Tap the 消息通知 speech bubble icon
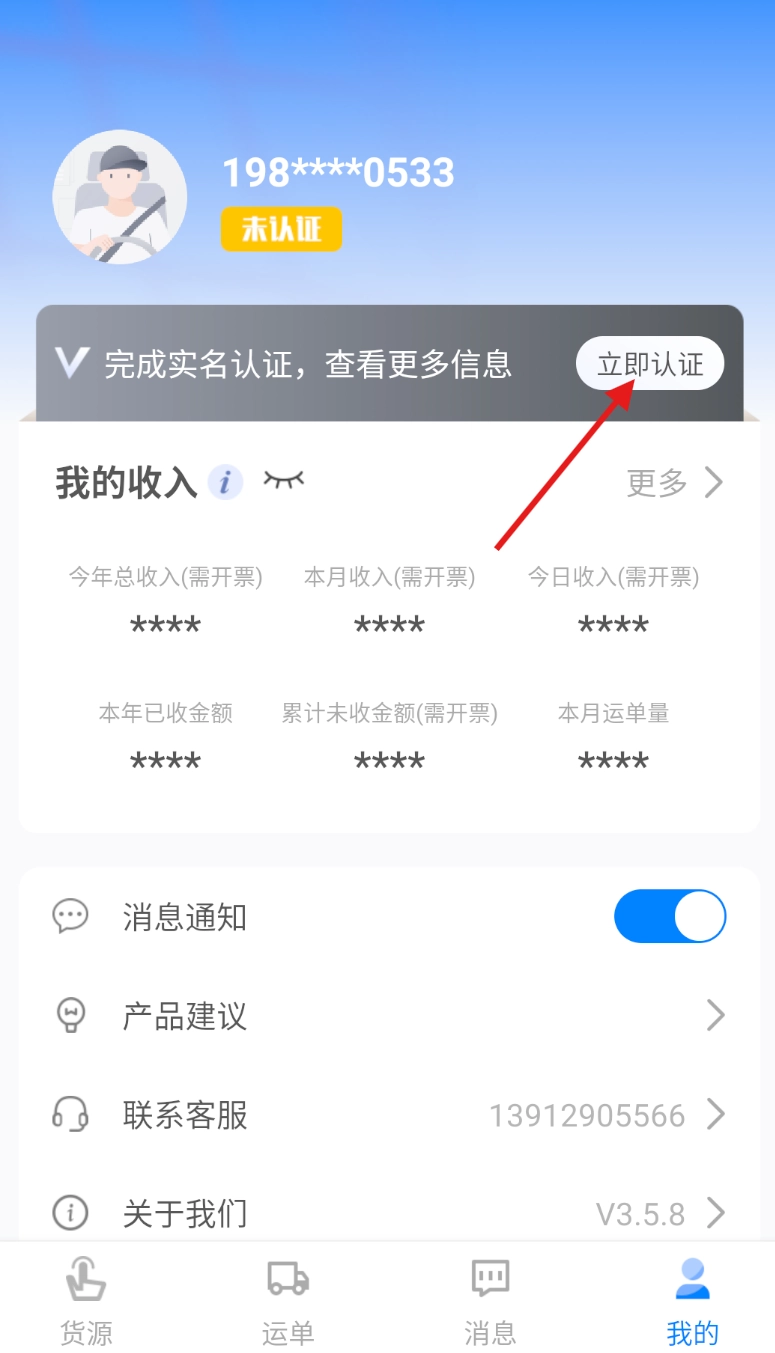The width and height of the screenshot is (775, 1353). [x=70, y=916]
